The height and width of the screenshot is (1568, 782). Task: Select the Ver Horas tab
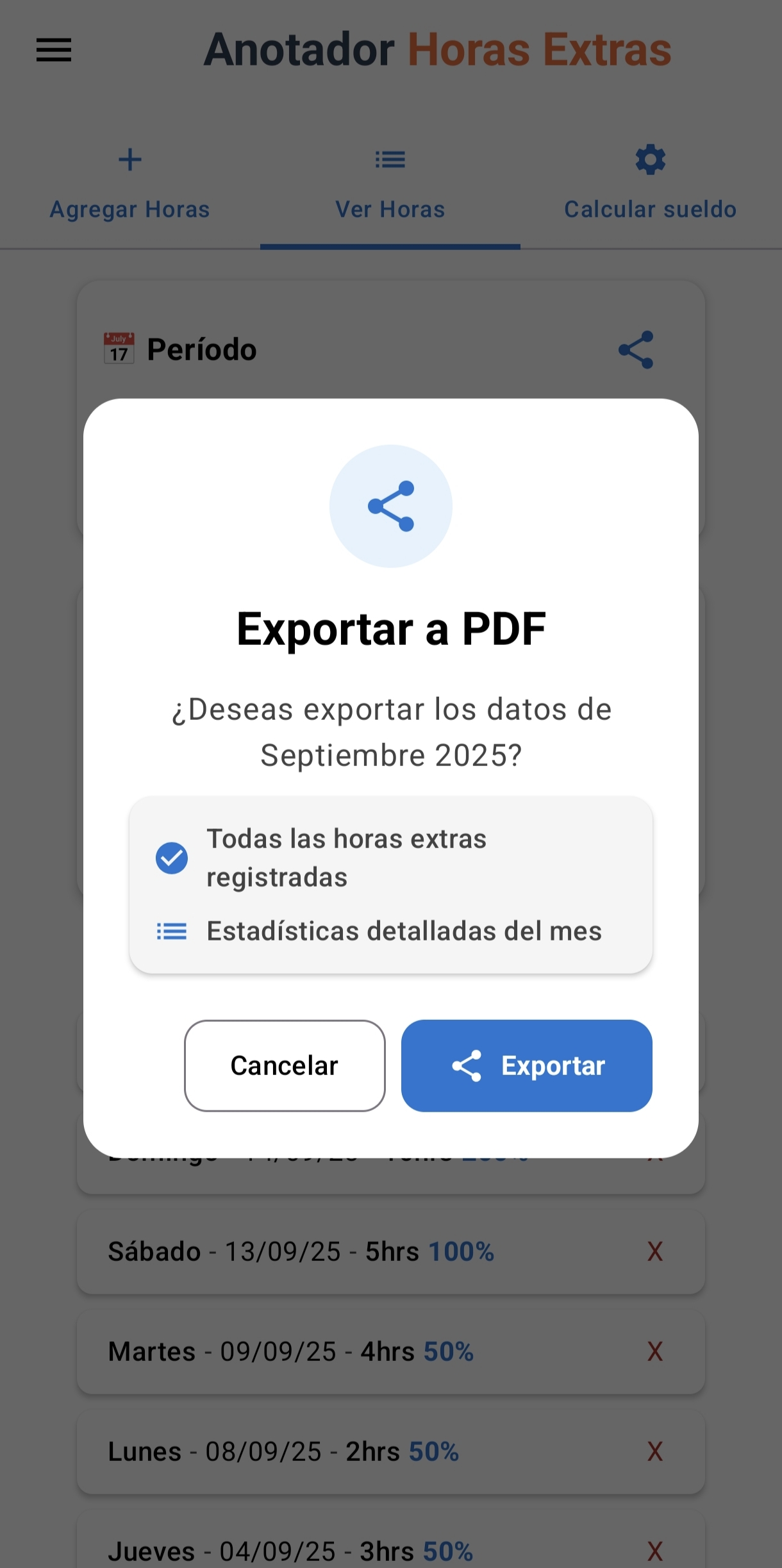[x=390, y=209]
